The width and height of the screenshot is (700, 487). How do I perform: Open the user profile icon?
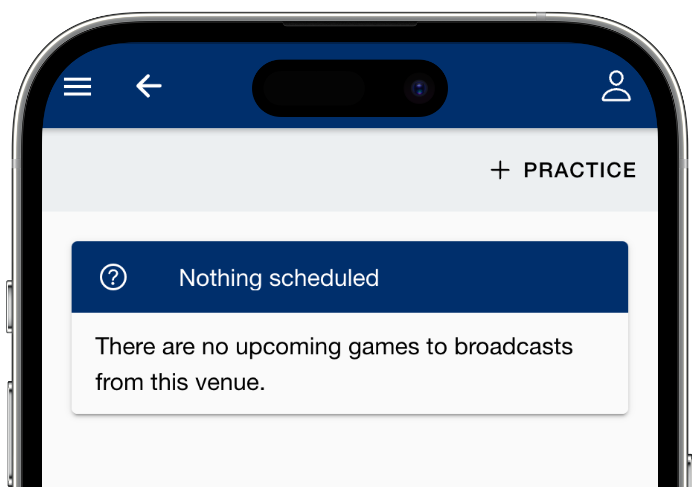coord(616,87)
